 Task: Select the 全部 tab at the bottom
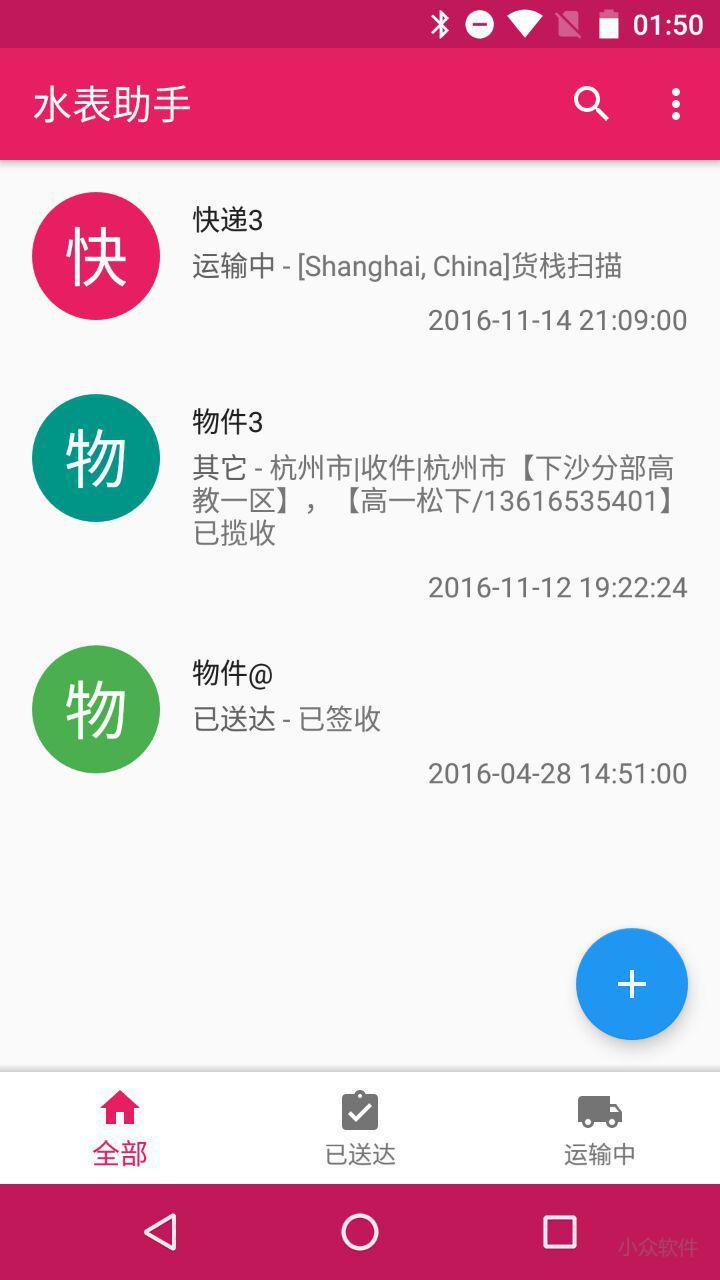tap(120, 1128)
